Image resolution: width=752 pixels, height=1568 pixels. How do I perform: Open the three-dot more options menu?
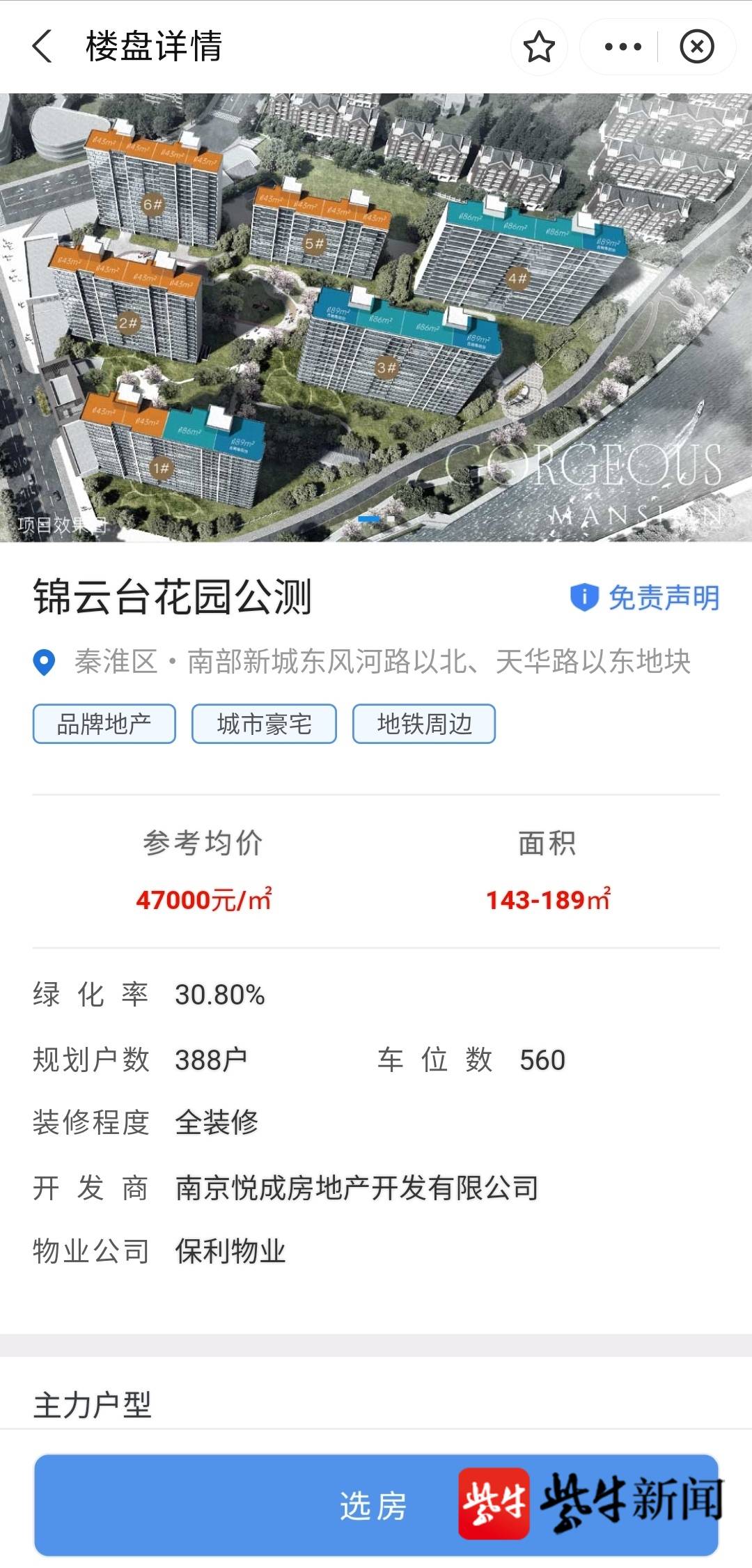[622, 47]
